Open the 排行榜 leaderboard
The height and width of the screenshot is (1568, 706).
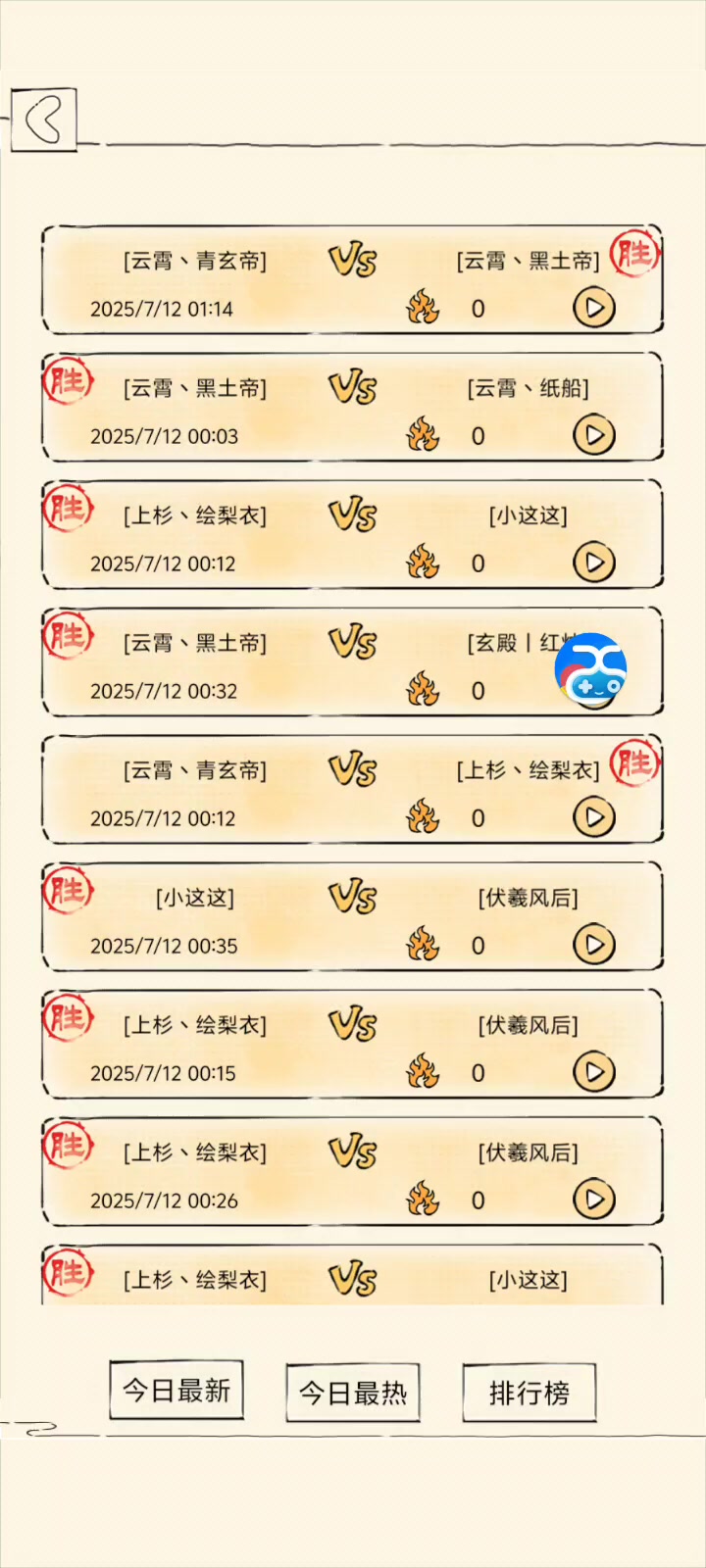tap(529, 1393)
